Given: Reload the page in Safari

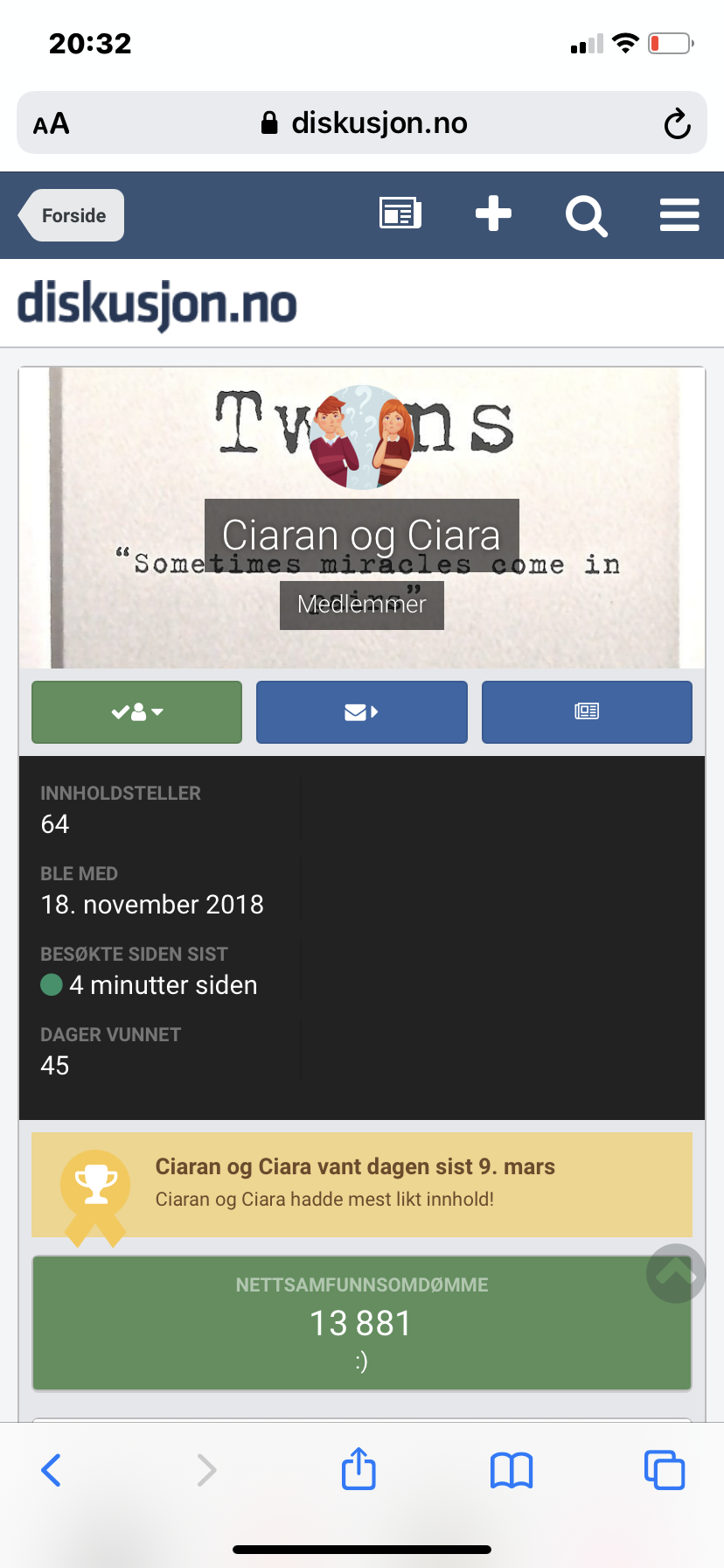Looking at the screenshot, I should 677,123.
